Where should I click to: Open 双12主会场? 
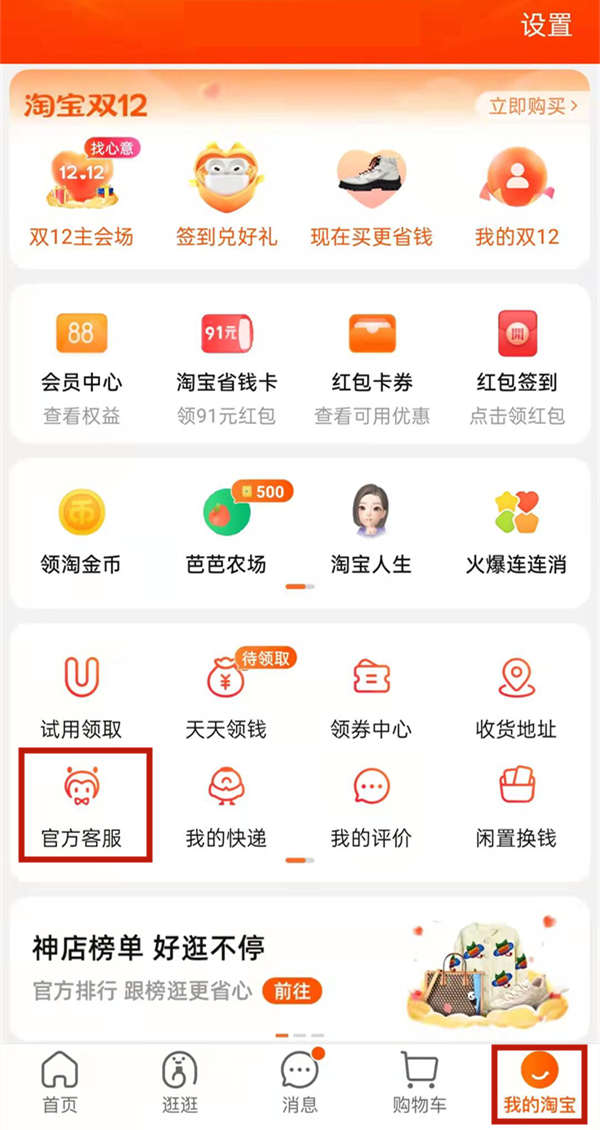pyautogui.click(x=81, y=195)
